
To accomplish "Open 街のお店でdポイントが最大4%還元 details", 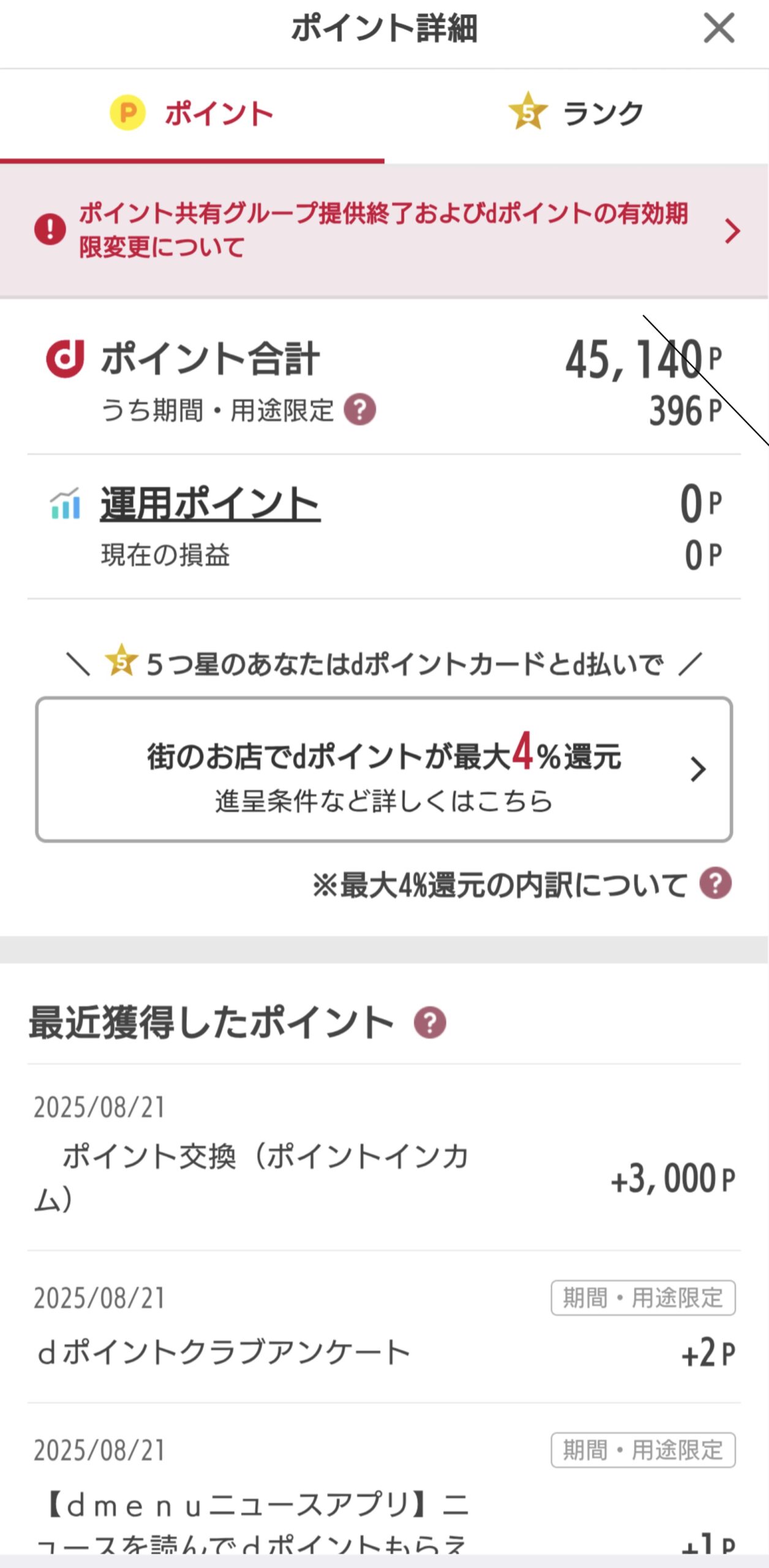I will (384, 769).
